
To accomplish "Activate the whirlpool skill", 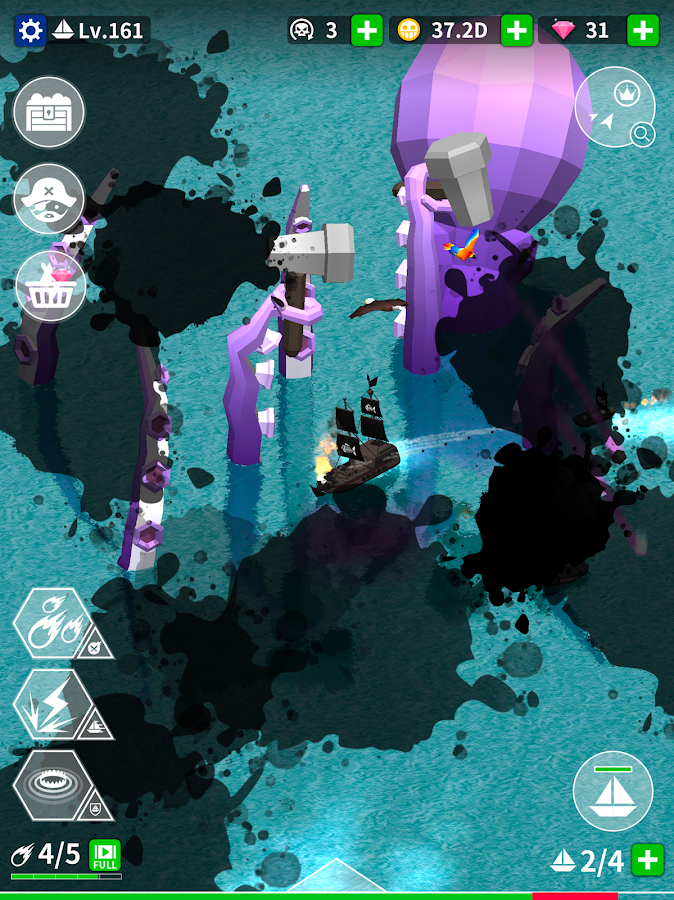I will point(53,785).
